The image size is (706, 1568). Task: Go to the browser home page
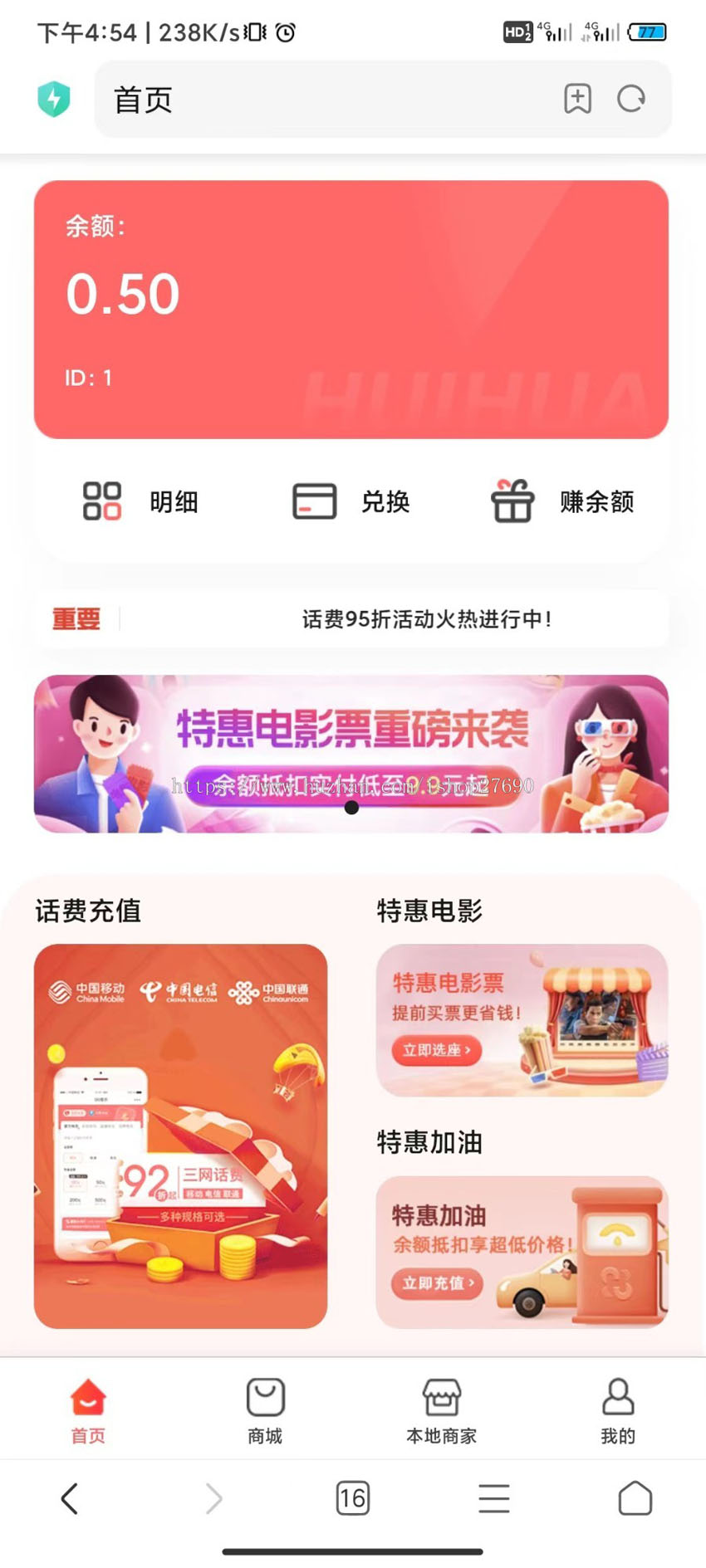[x=635, y=1499]
